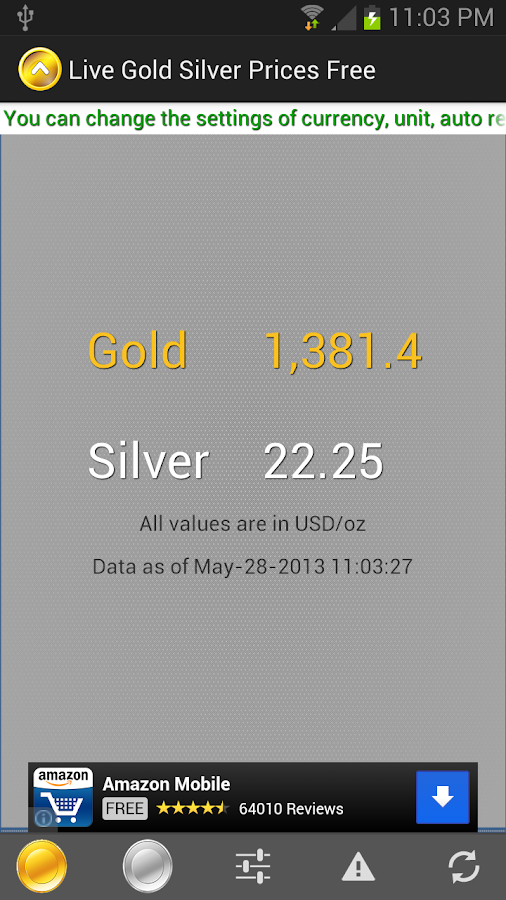This screenshot has height=900, width=506.
Task: Open the alert warning triangle icon
Action: pyautogui.click(x=359, y=867)
